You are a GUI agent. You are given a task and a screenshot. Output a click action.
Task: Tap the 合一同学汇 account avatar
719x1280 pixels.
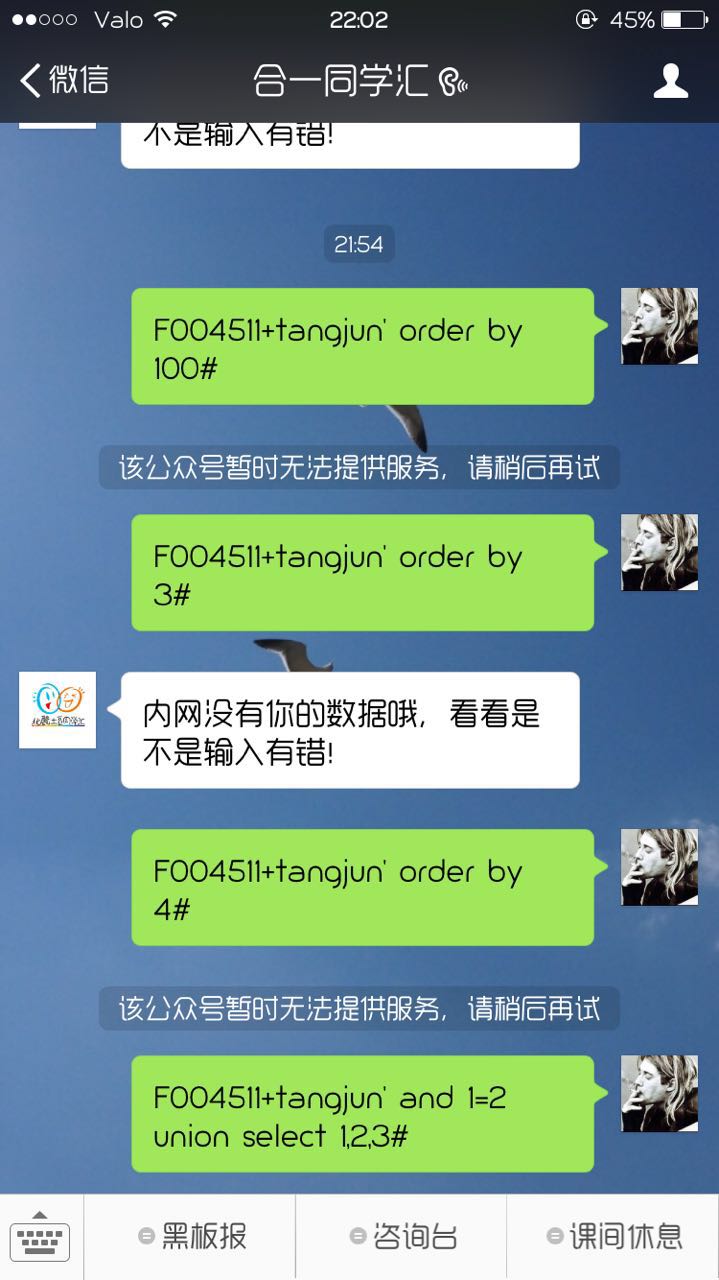point(57,710)
